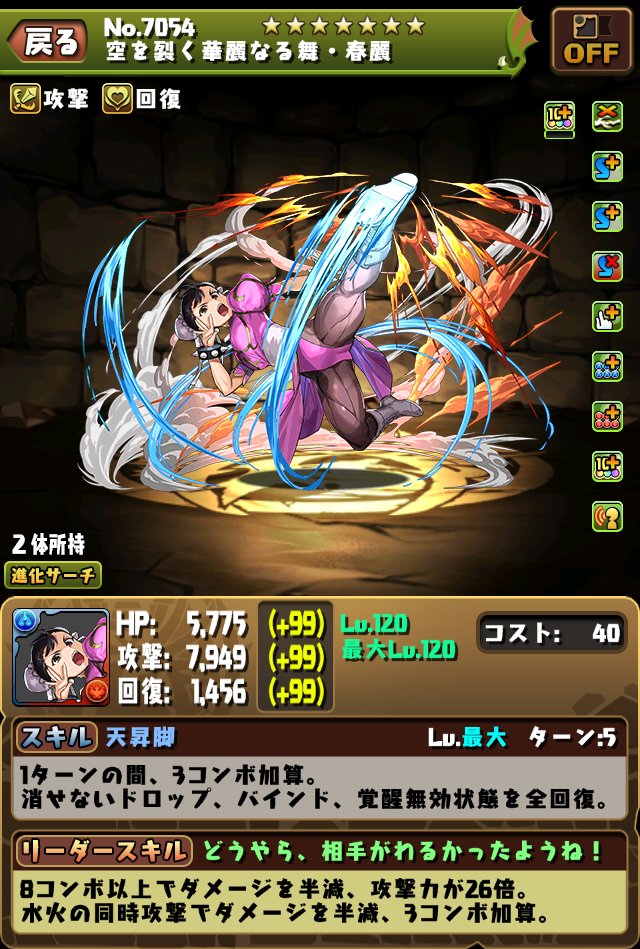This screenshot has height=949, width=640.
Task: Tap the 春麗 monster portrait icon
Action: 61,657
